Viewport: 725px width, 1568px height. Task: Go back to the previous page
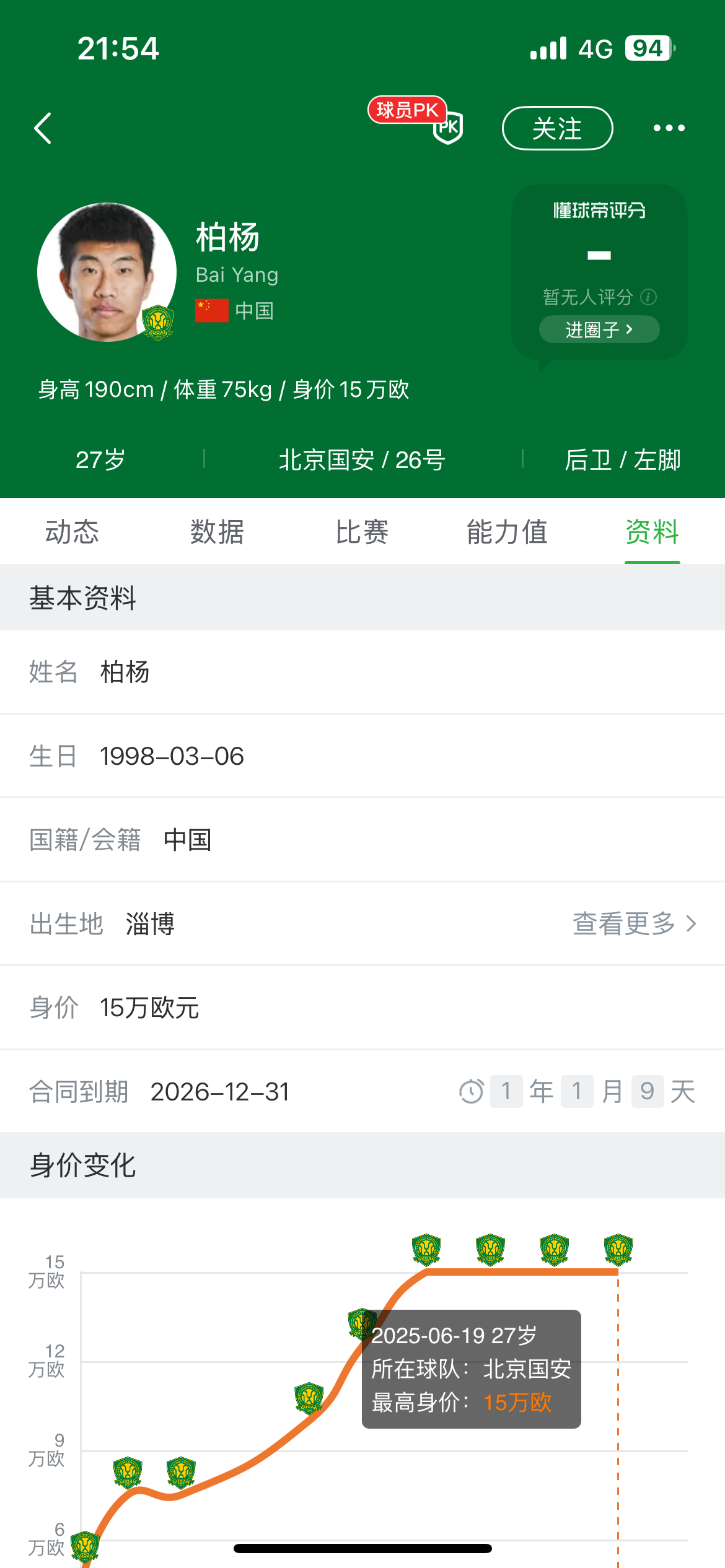click(x=43, y=128)
